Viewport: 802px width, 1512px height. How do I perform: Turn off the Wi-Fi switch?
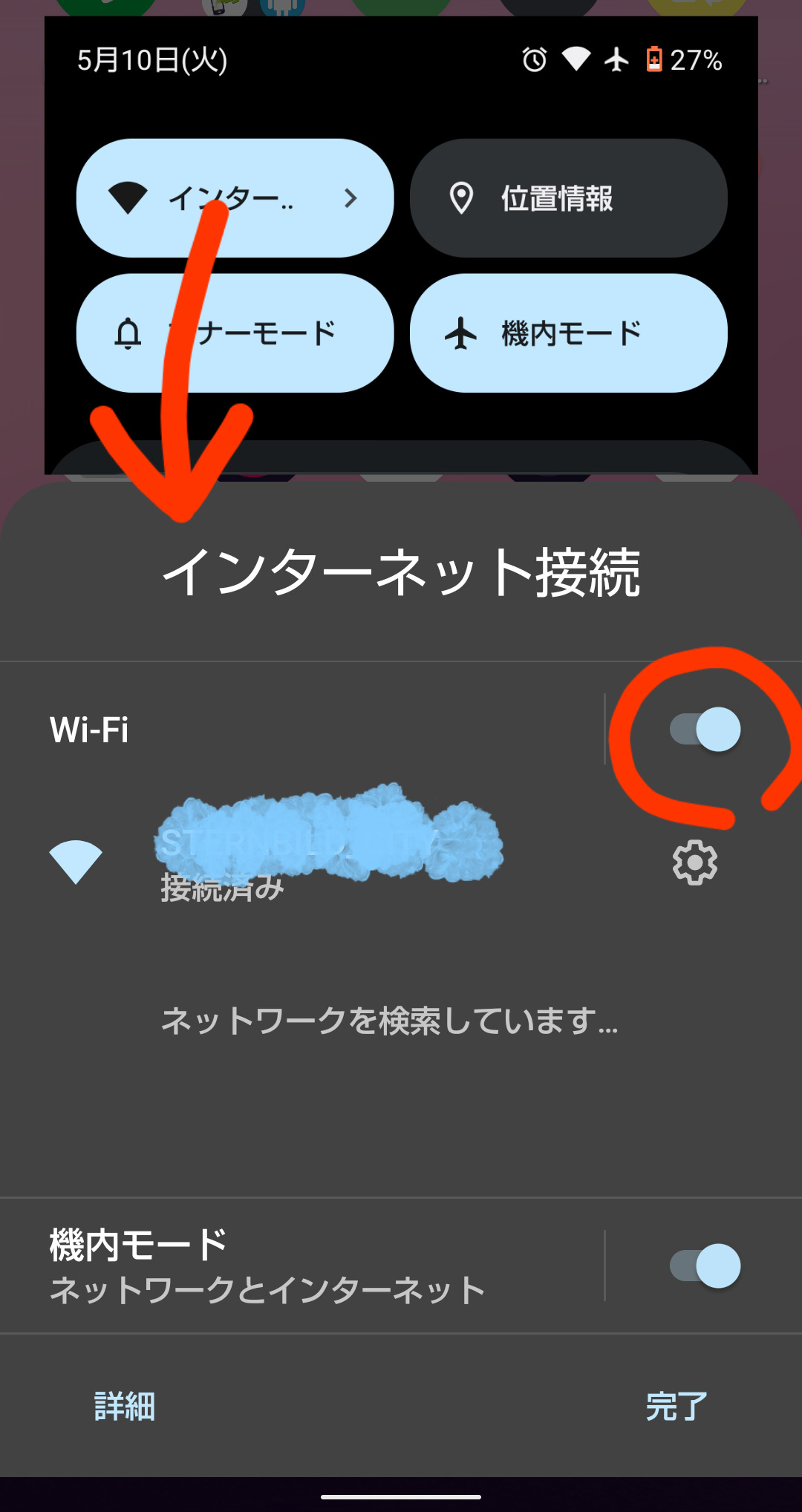[705, 730]
